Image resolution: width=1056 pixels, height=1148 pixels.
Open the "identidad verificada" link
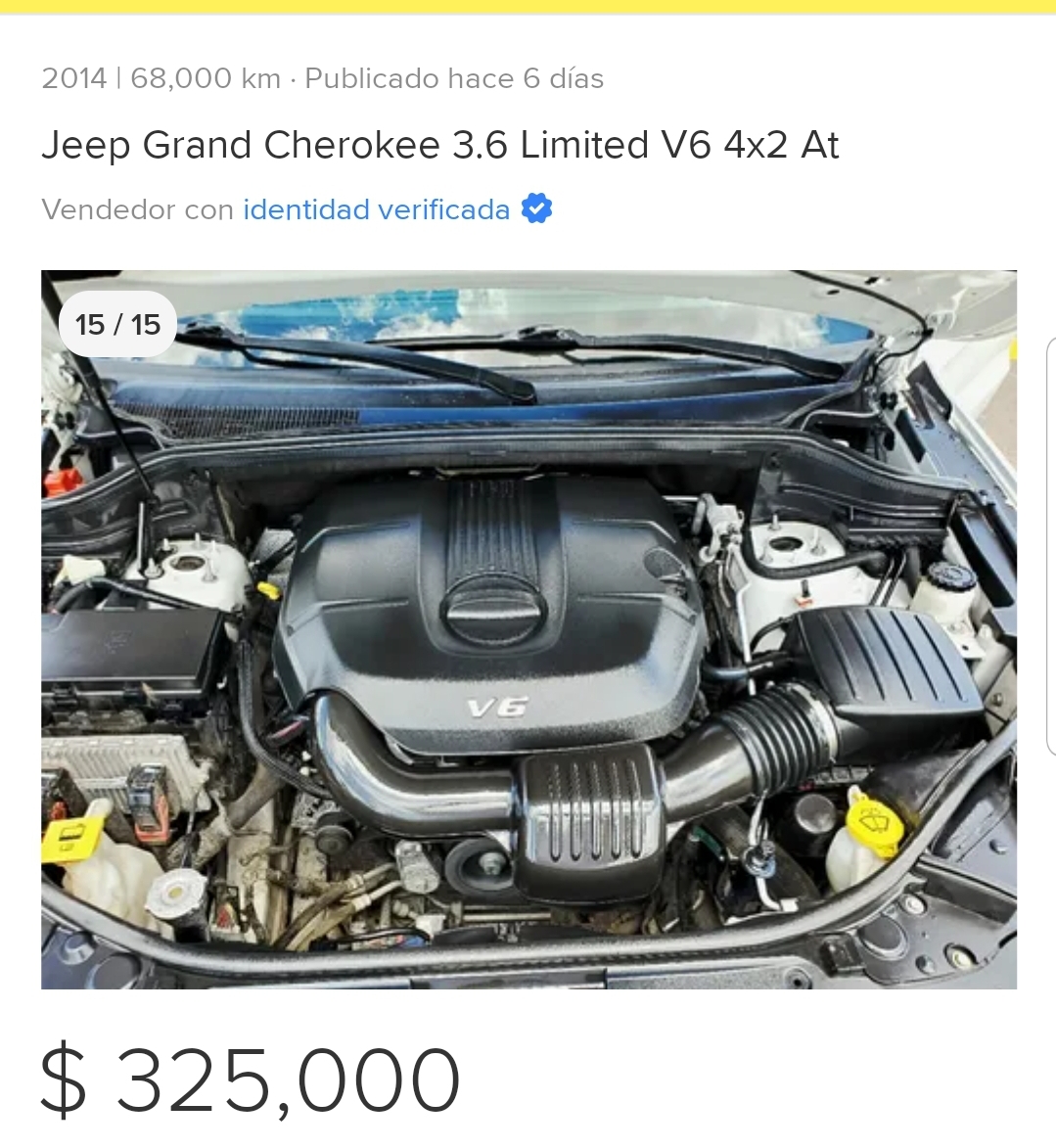pyautogui.click(x=377, y=209)
